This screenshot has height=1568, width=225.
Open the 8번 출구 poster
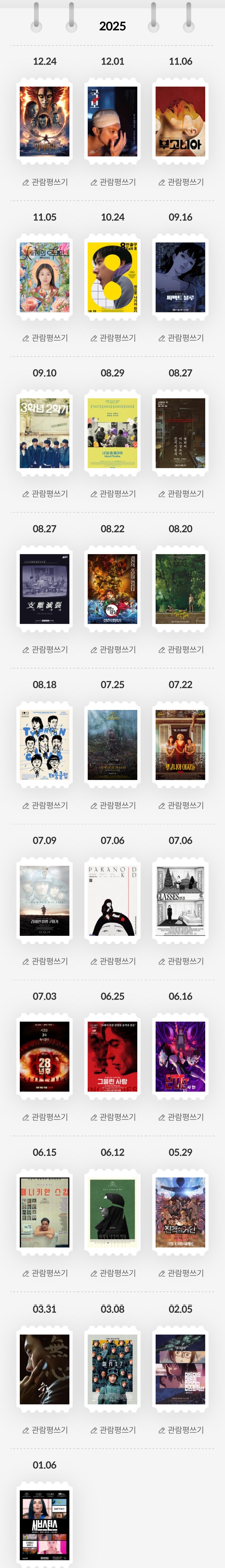112,277
